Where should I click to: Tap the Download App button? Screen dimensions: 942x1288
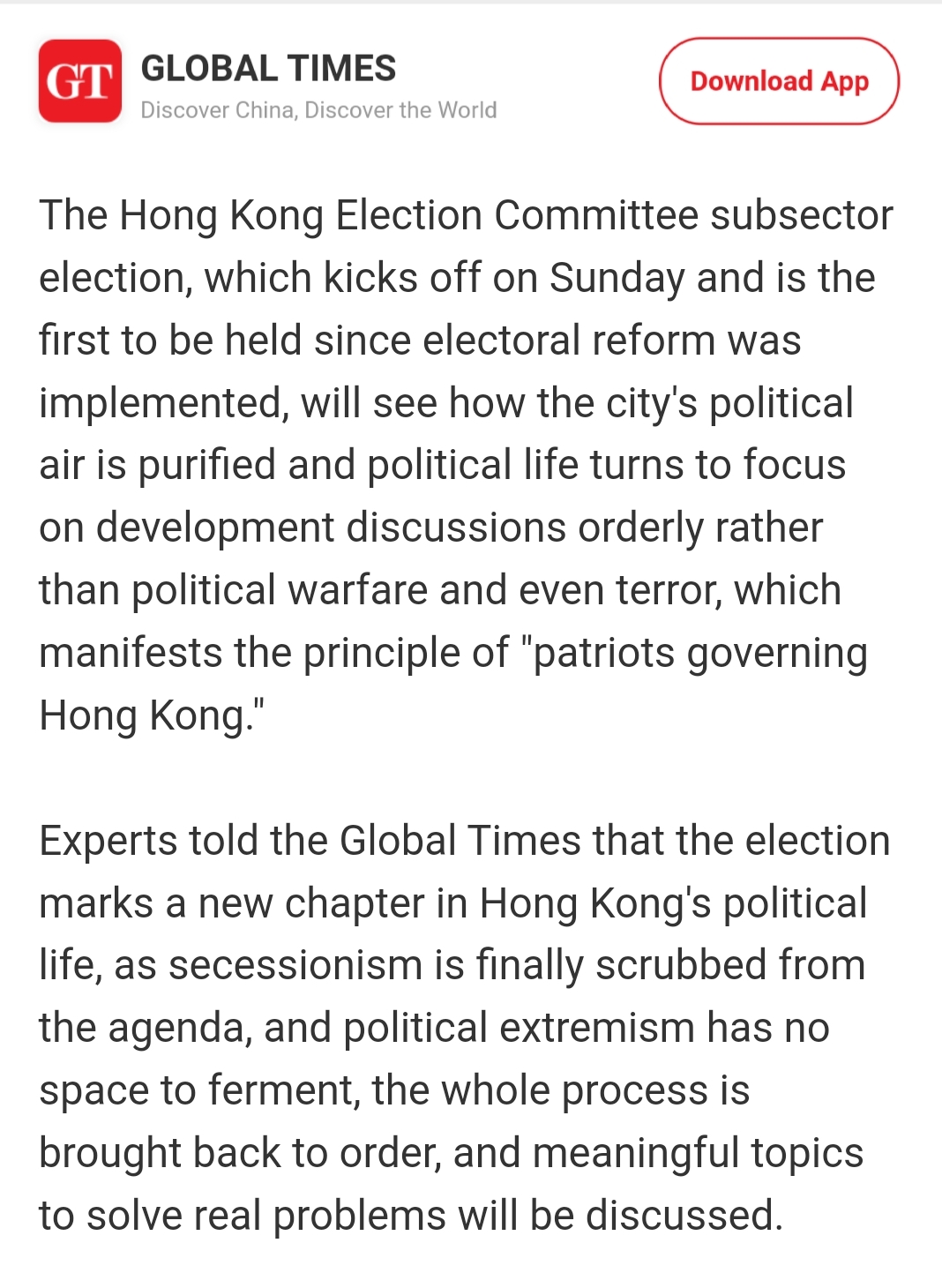click(x=779, y=81)
